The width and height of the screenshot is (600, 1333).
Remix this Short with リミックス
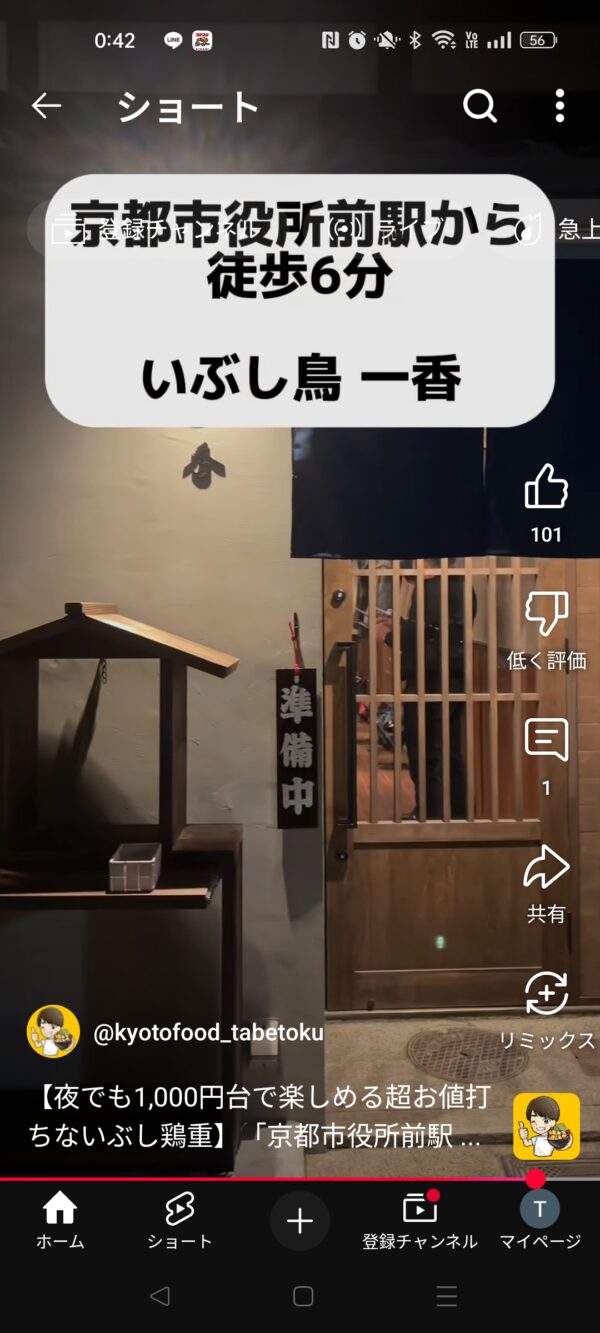(x=546, y=994)
